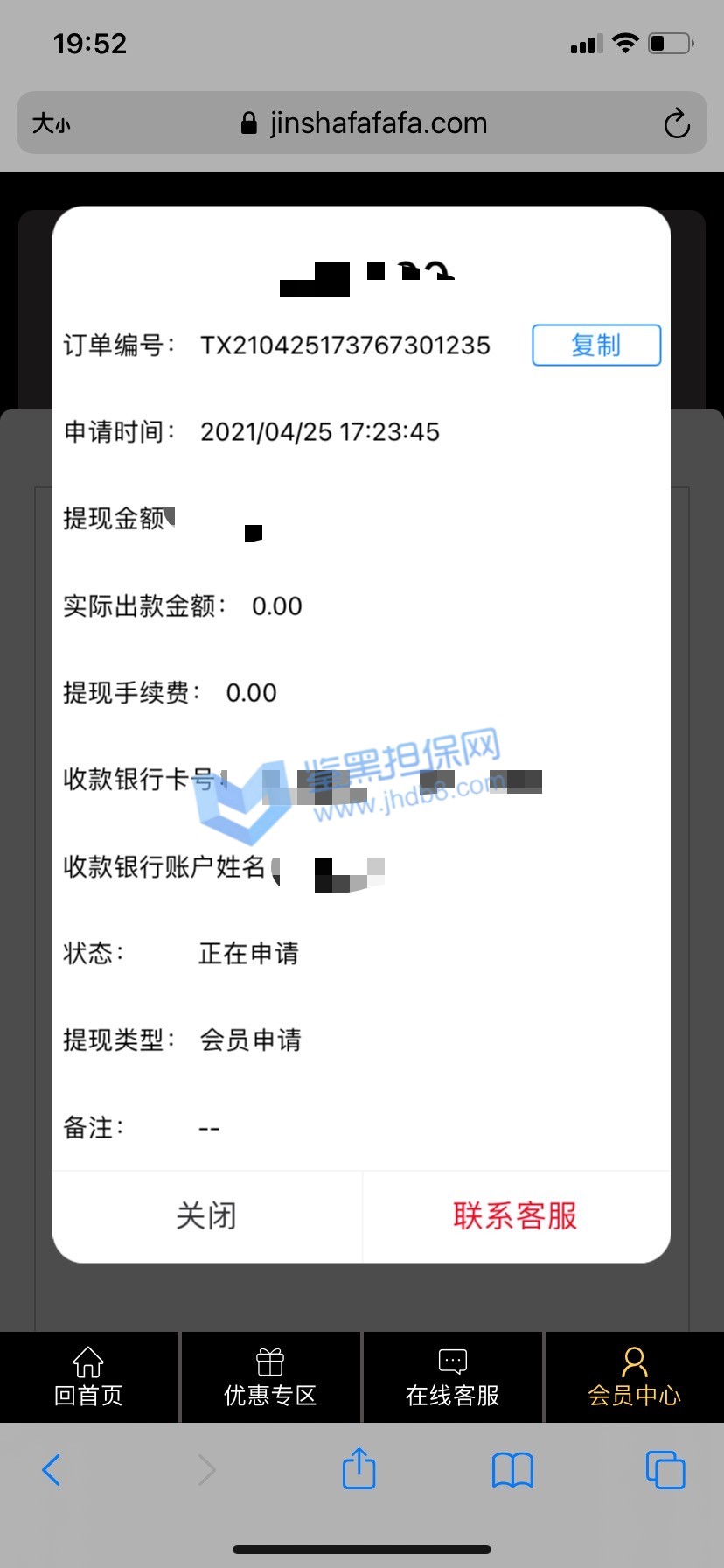Go to 回首页 home tab
Viewport: 724px width, 1568px height.
tap(88, 1376)
